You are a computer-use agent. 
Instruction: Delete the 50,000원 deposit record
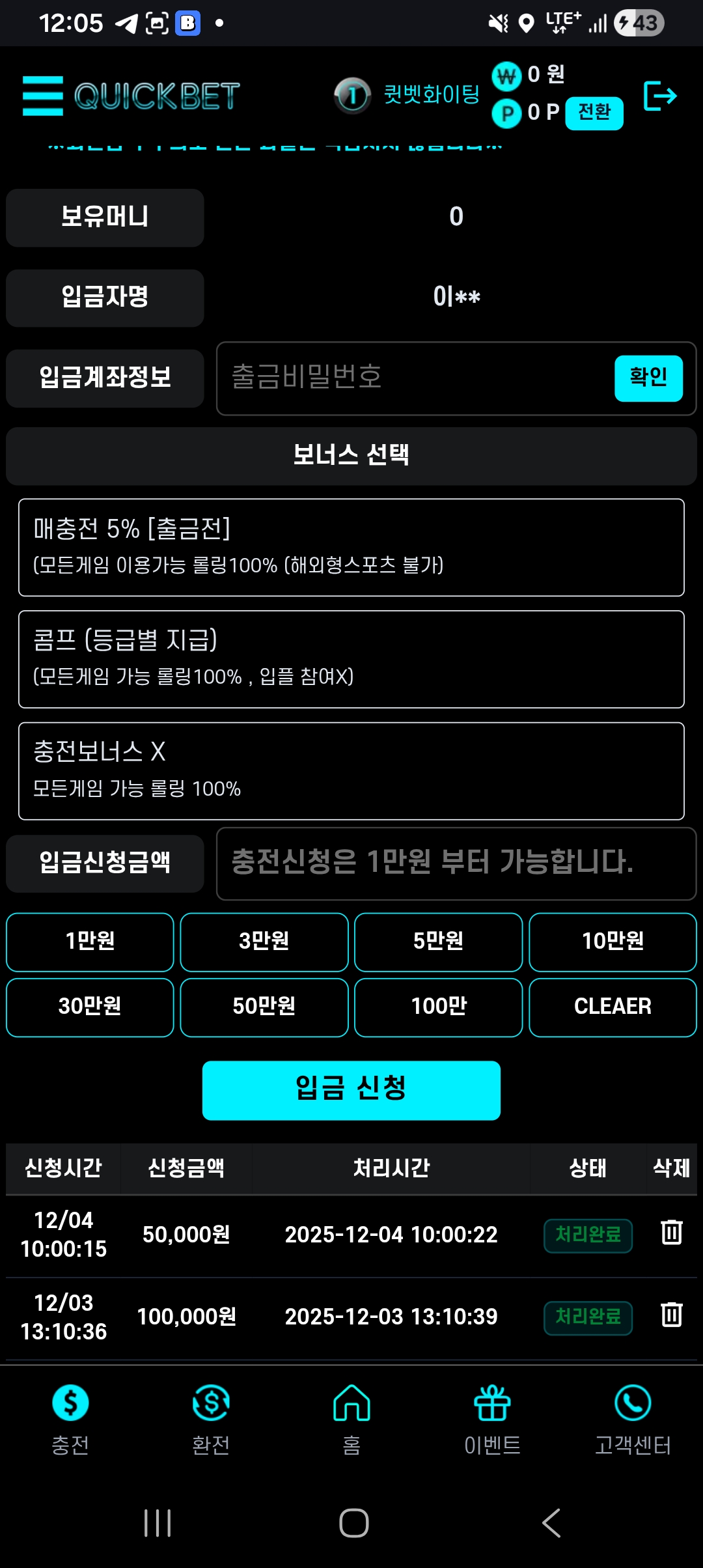[671, 1232]
